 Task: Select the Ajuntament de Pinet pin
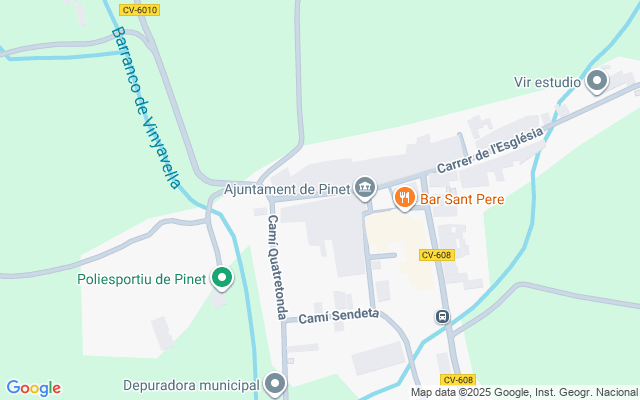[x=365, y=188]
